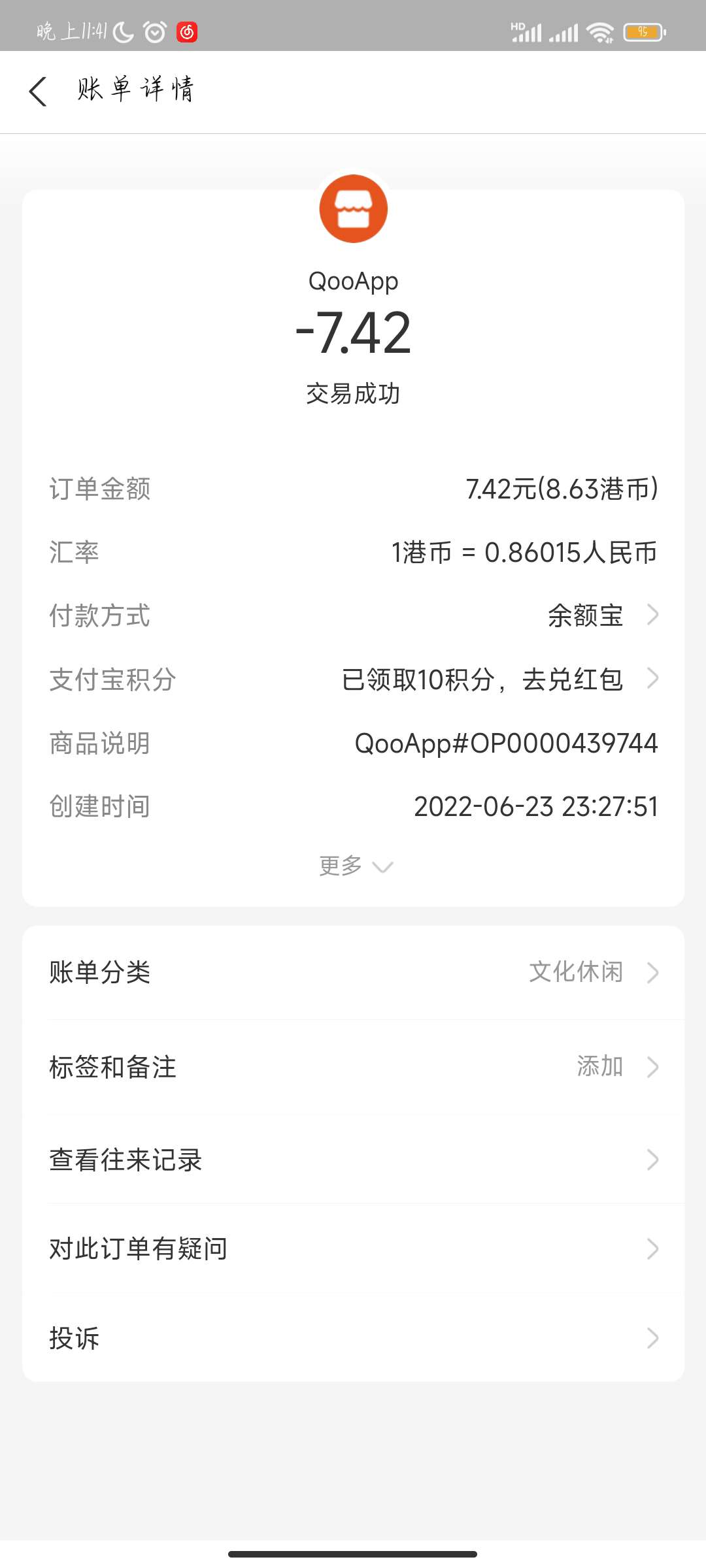Expand 更多 transaction details

pos(354,866)
